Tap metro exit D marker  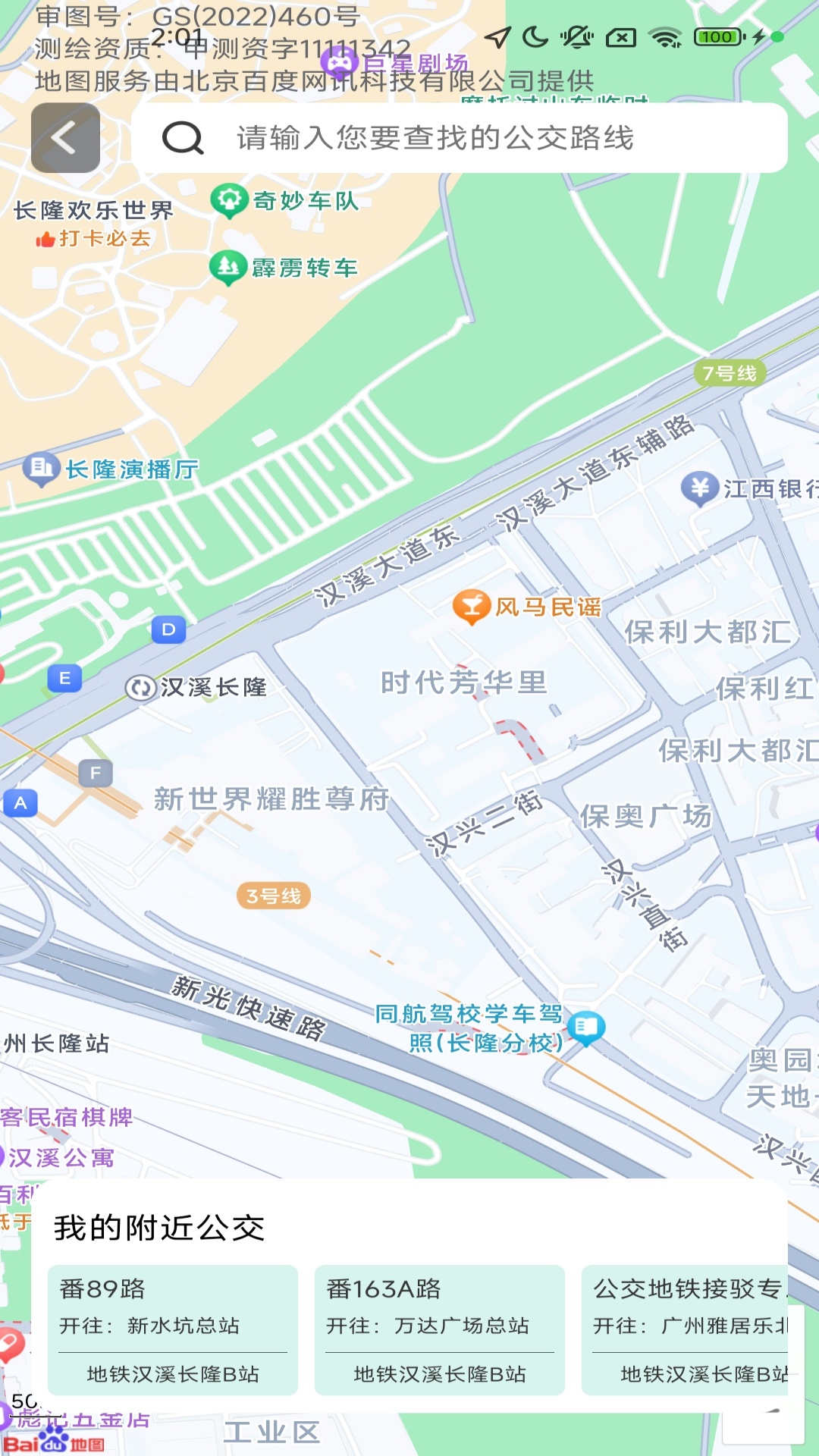(x=168, y=629)
